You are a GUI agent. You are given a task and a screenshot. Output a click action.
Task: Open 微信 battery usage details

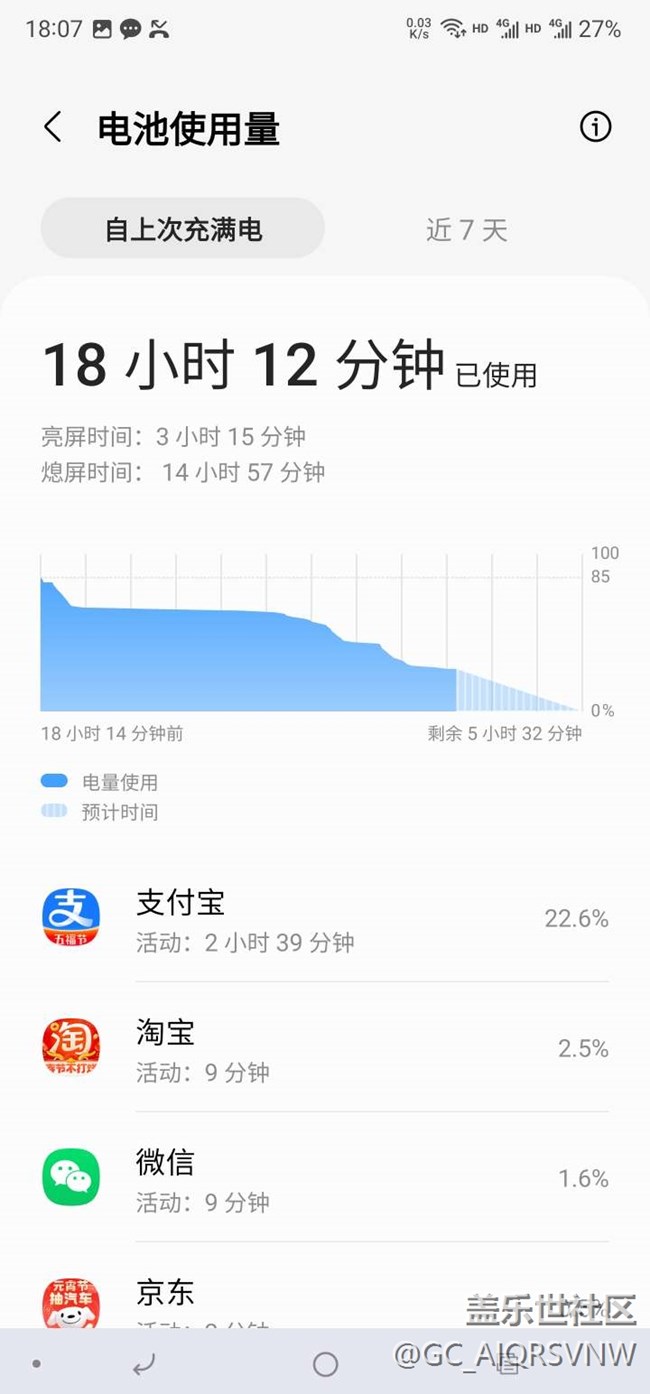coord(325,1178)
